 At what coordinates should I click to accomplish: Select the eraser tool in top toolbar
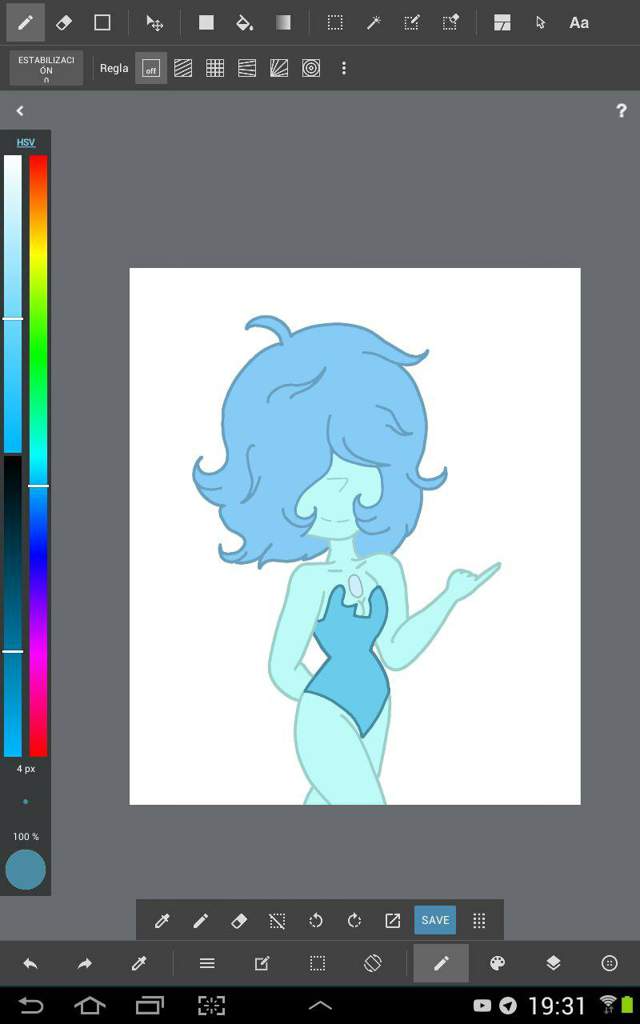click(x=63, y=22)
